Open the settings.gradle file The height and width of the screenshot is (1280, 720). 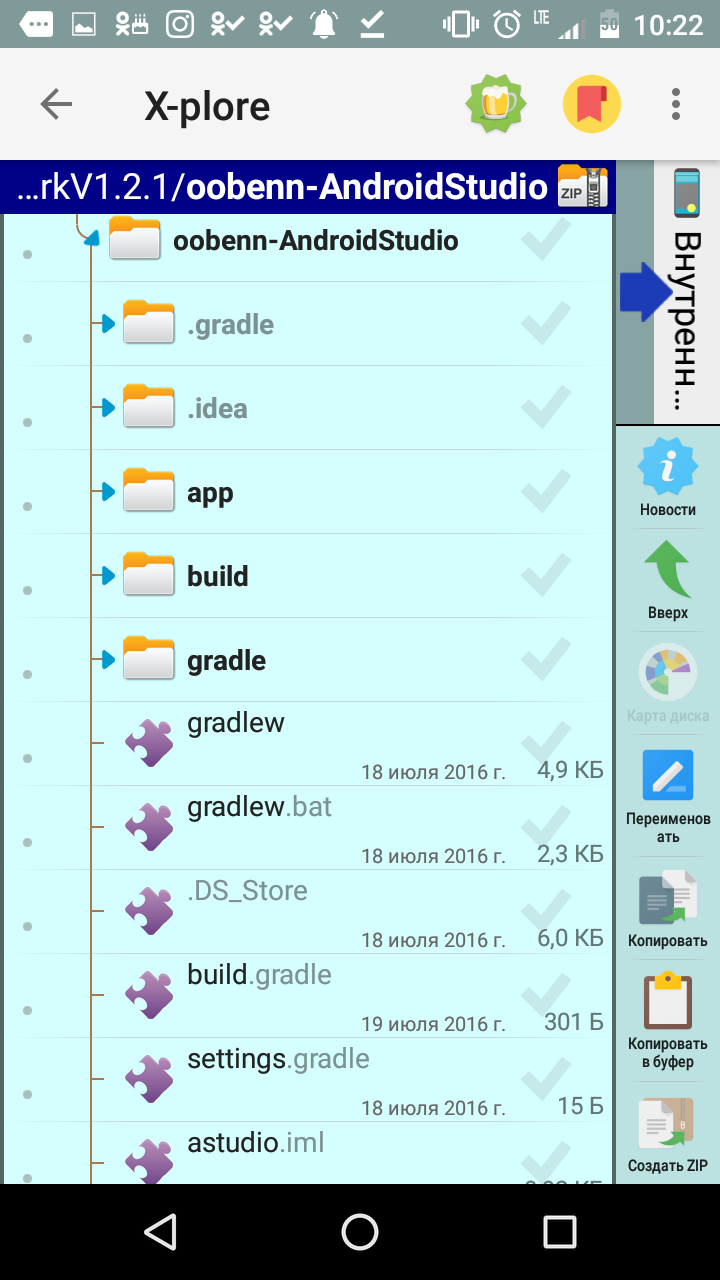278,1060
